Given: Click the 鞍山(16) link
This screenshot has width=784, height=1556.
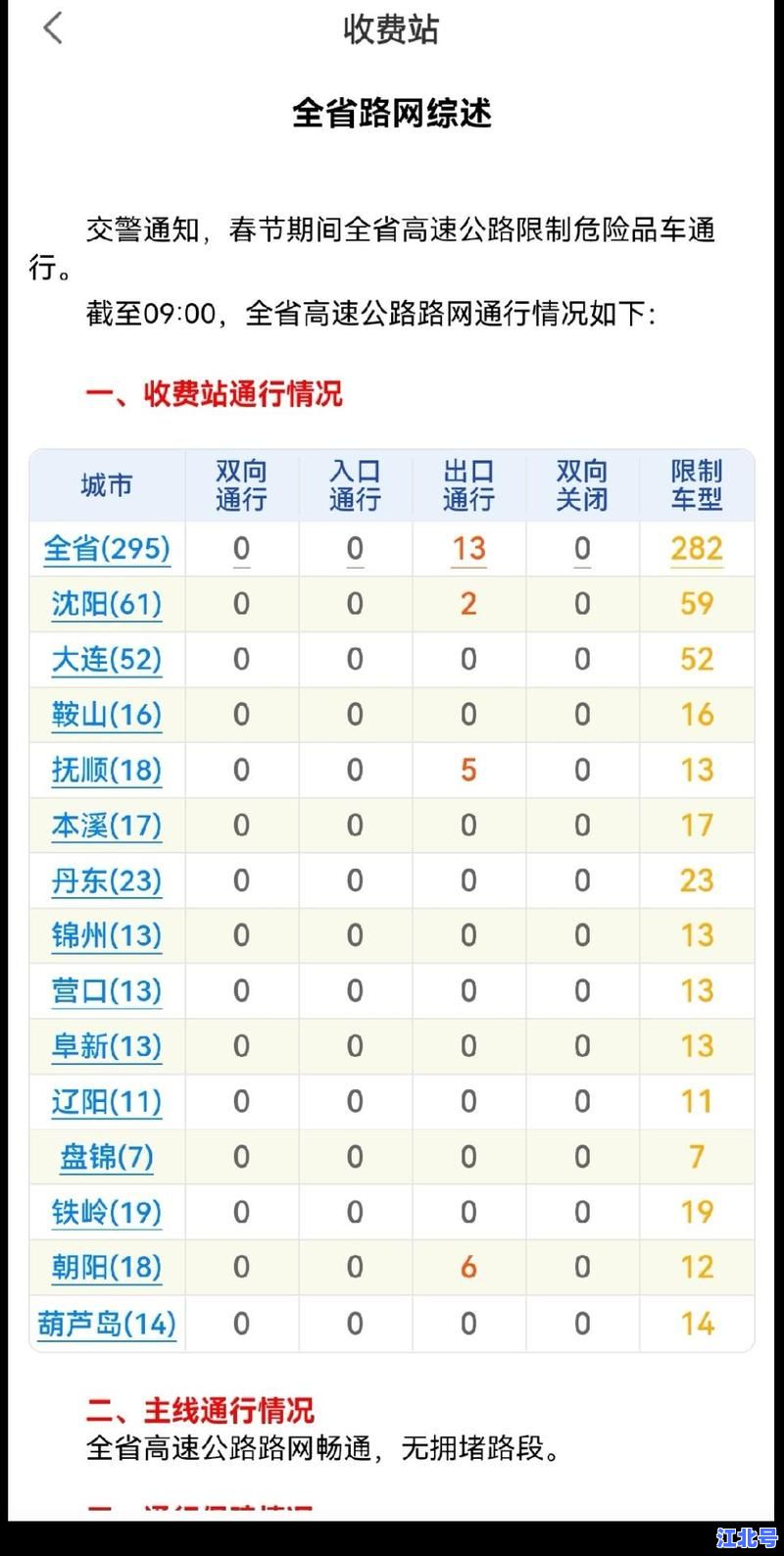Looking at the screenshot, I should (107, 715).
